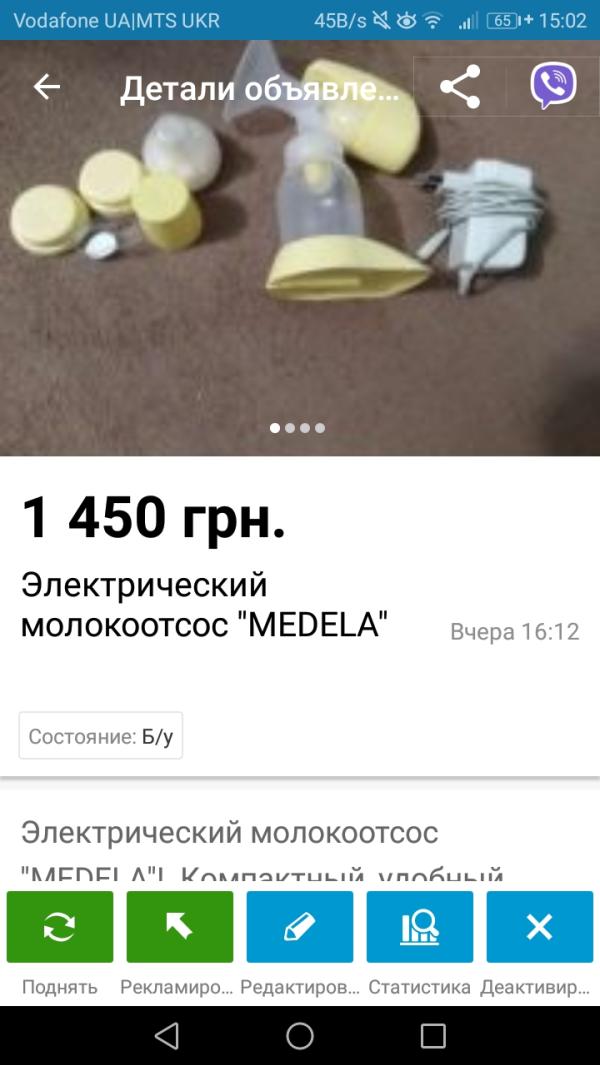Image resolution: width=600 pixels, height=1065 pixels.
Task: Share the listing via Viber
Action: click(553, 87)
